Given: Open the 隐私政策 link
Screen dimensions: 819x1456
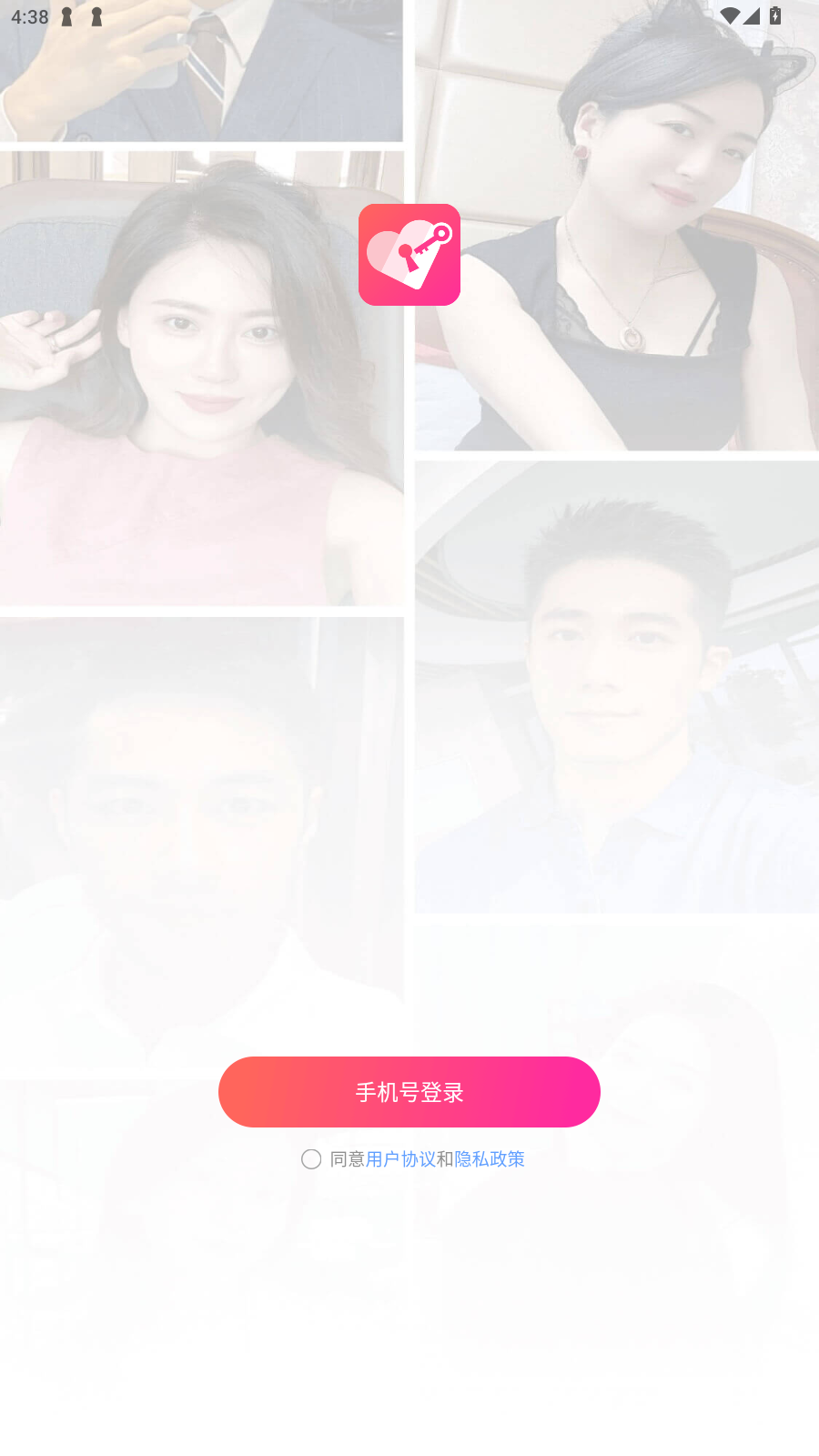Looking at the screenshot, I should 490,1159.
